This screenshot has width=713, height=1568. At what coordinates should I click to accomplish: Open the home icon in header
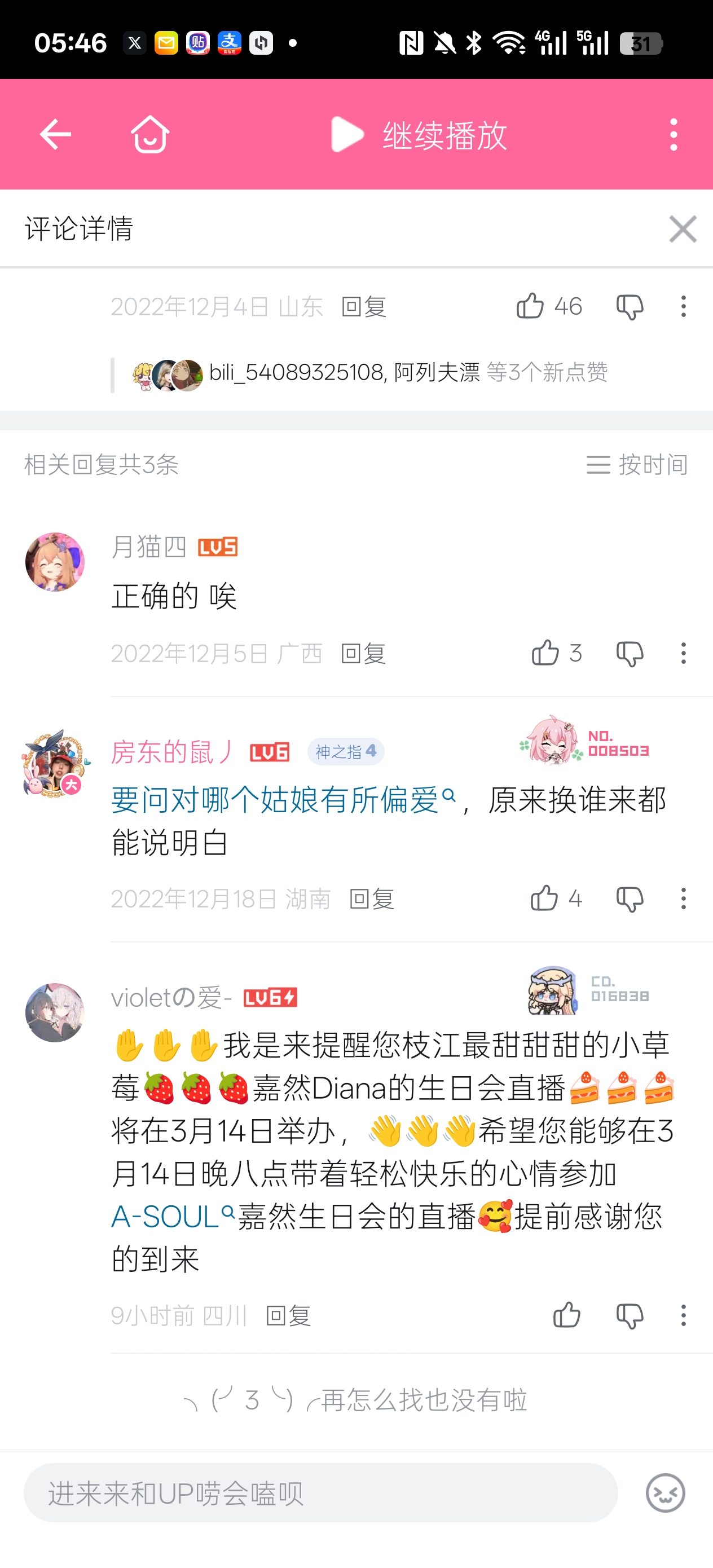pyautogui.click(x=150, y=133)
